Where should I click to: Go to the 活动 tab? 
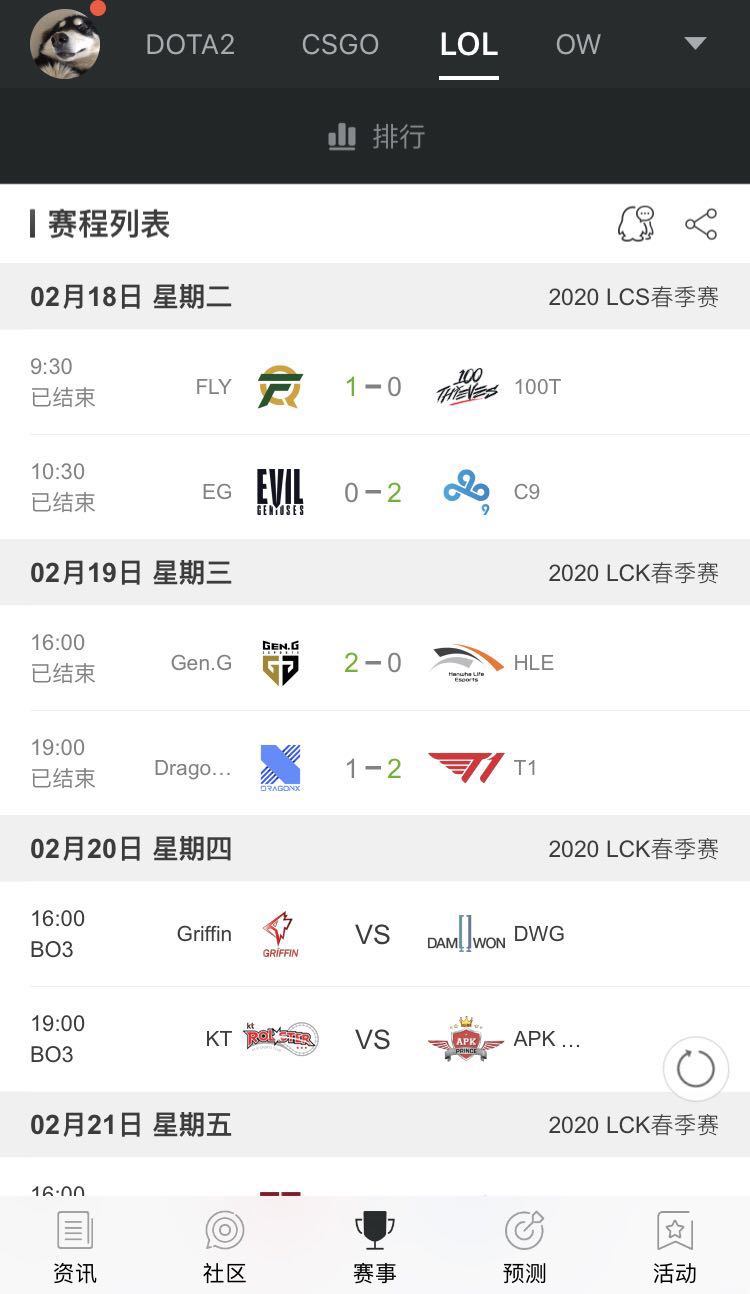click(674, 1246)
